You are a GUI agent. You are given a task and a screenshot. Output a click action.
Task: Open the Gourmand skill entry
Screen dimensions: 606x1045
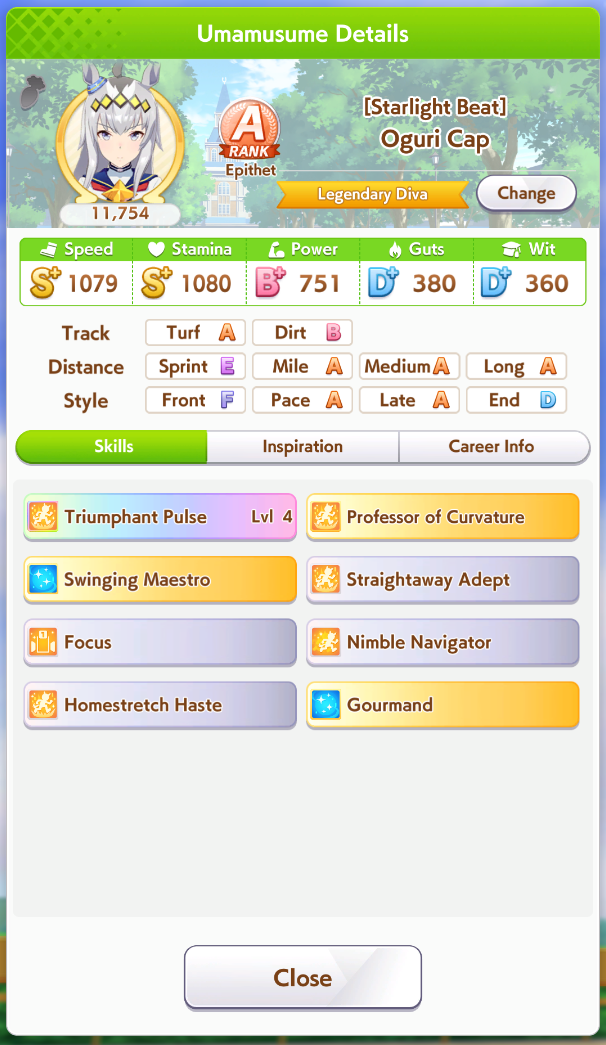[x=443, y=705]
